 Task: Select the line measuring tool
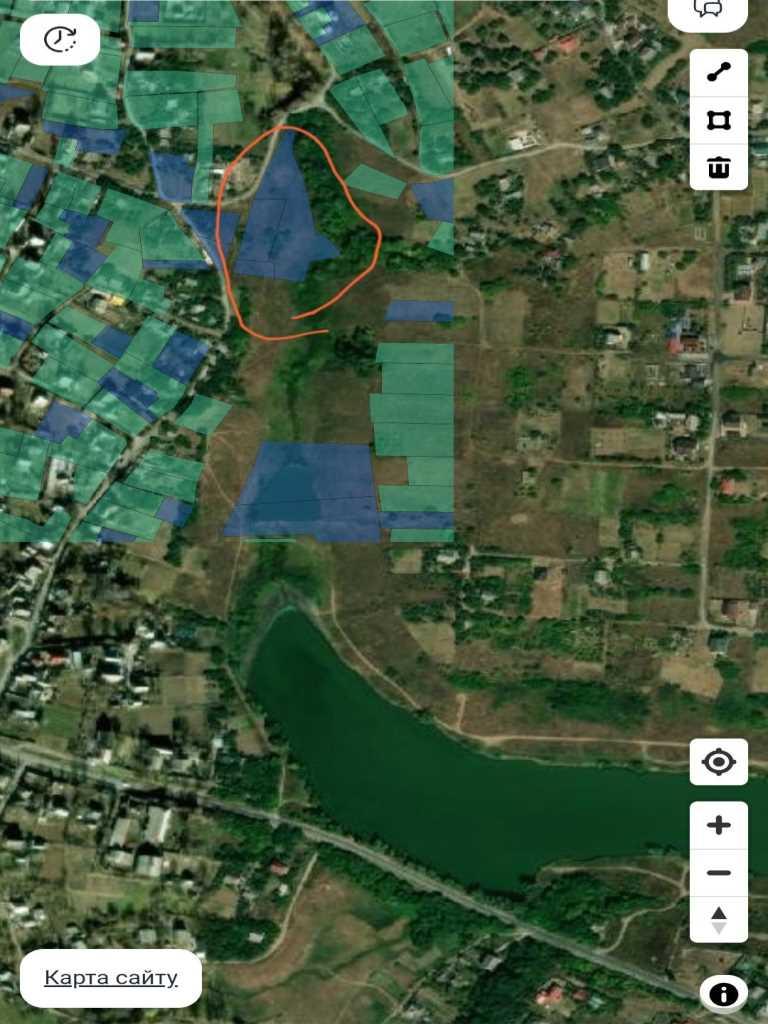(718, 72)
